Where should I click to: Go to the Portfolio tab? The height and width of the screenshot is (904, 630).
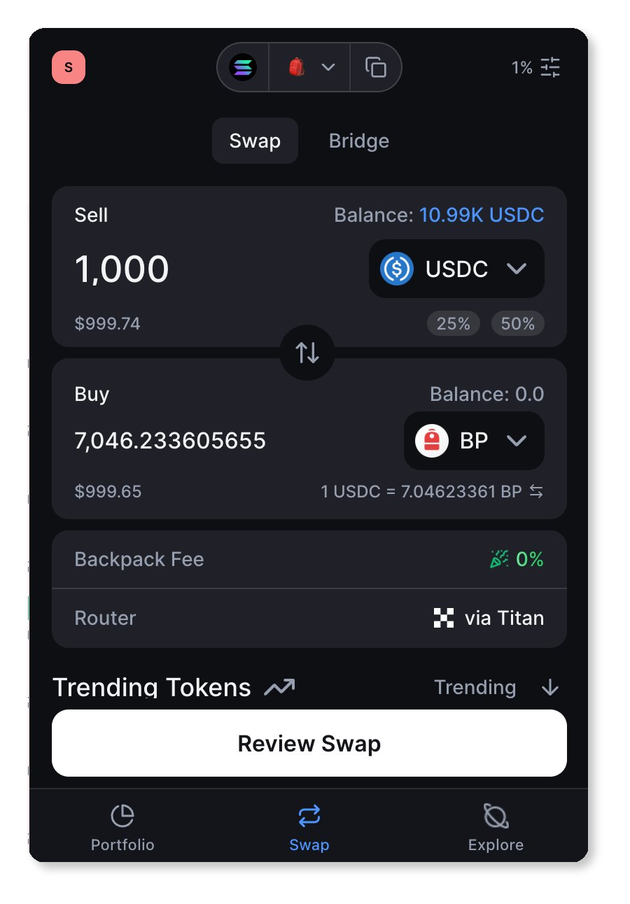[x=122, y=828]
